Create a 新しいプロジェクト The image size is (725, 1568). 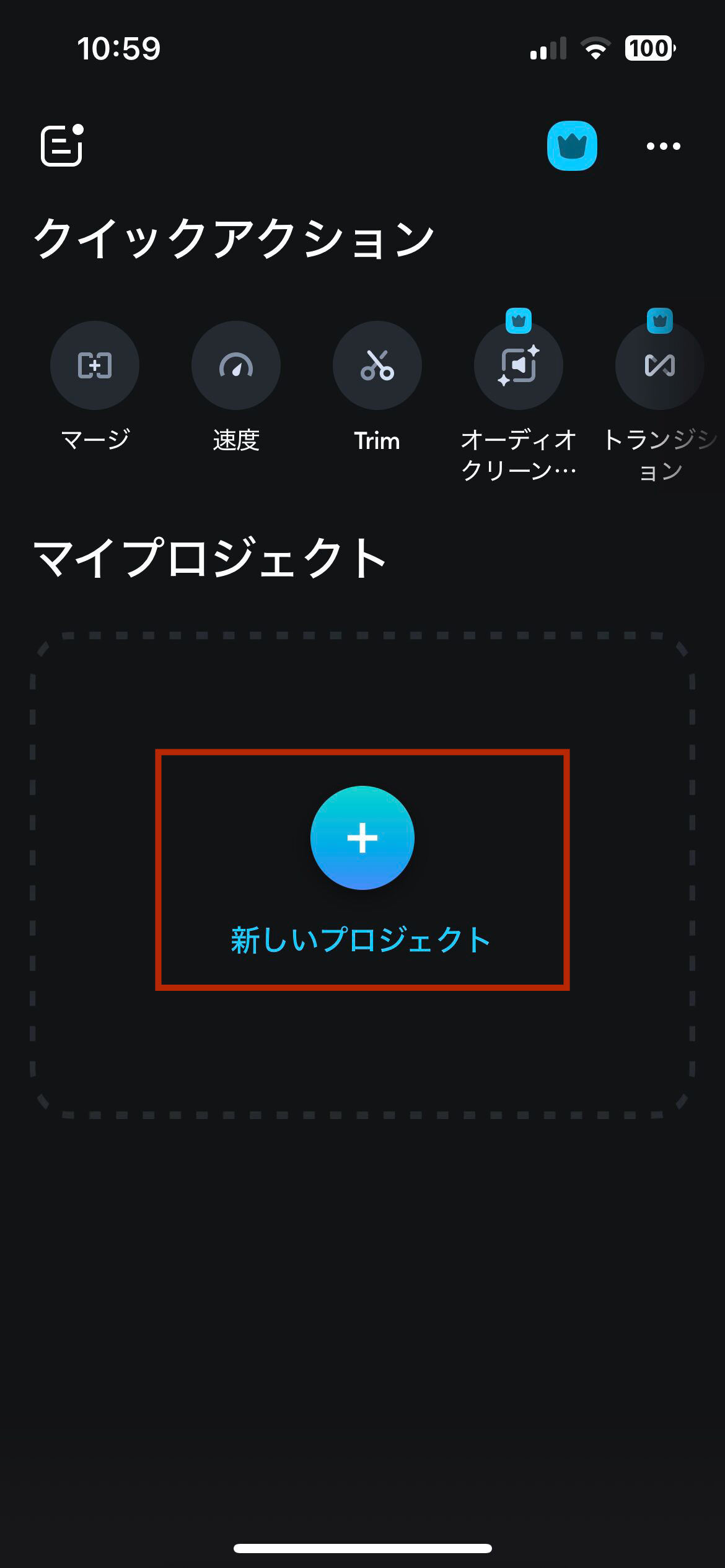(362, 838)
